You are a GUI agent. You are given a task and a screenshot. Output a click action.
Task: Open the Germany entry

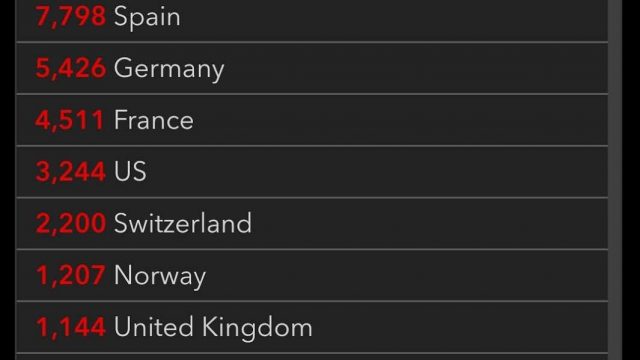[x=312, y=68]
